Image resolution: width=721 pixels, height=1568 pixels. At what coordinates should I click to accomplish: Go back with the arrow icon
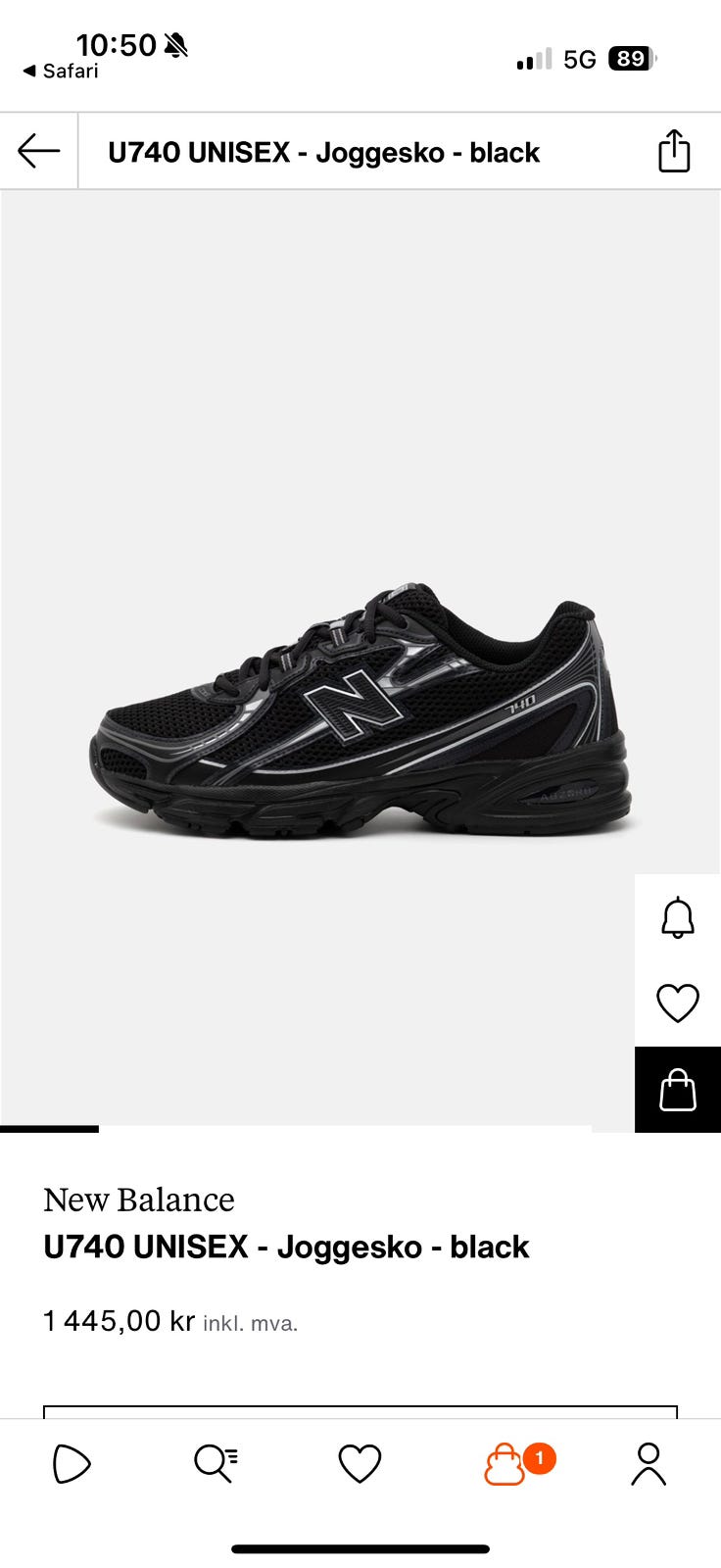39,151
